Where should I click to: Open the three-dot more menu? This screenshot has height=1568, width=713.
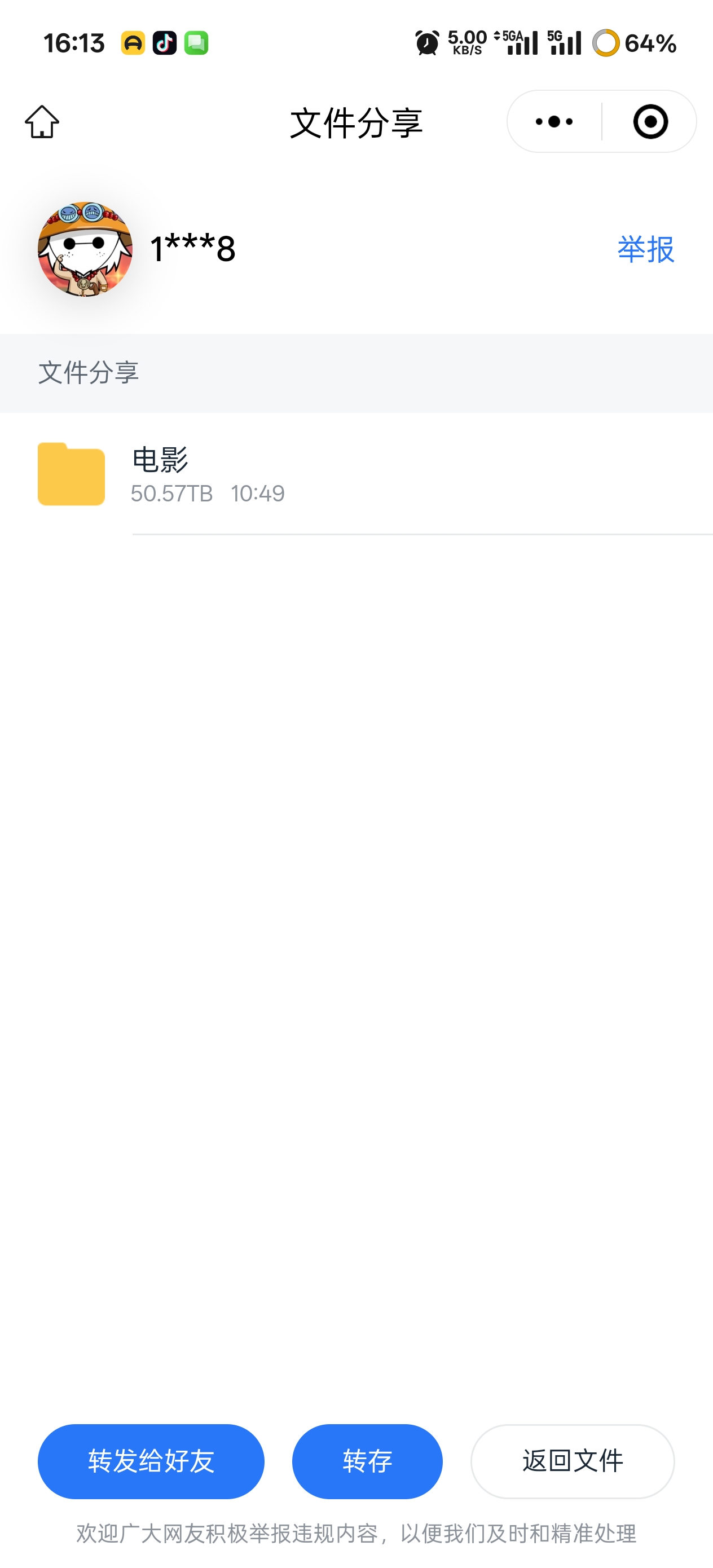click(x=554, y=122)
